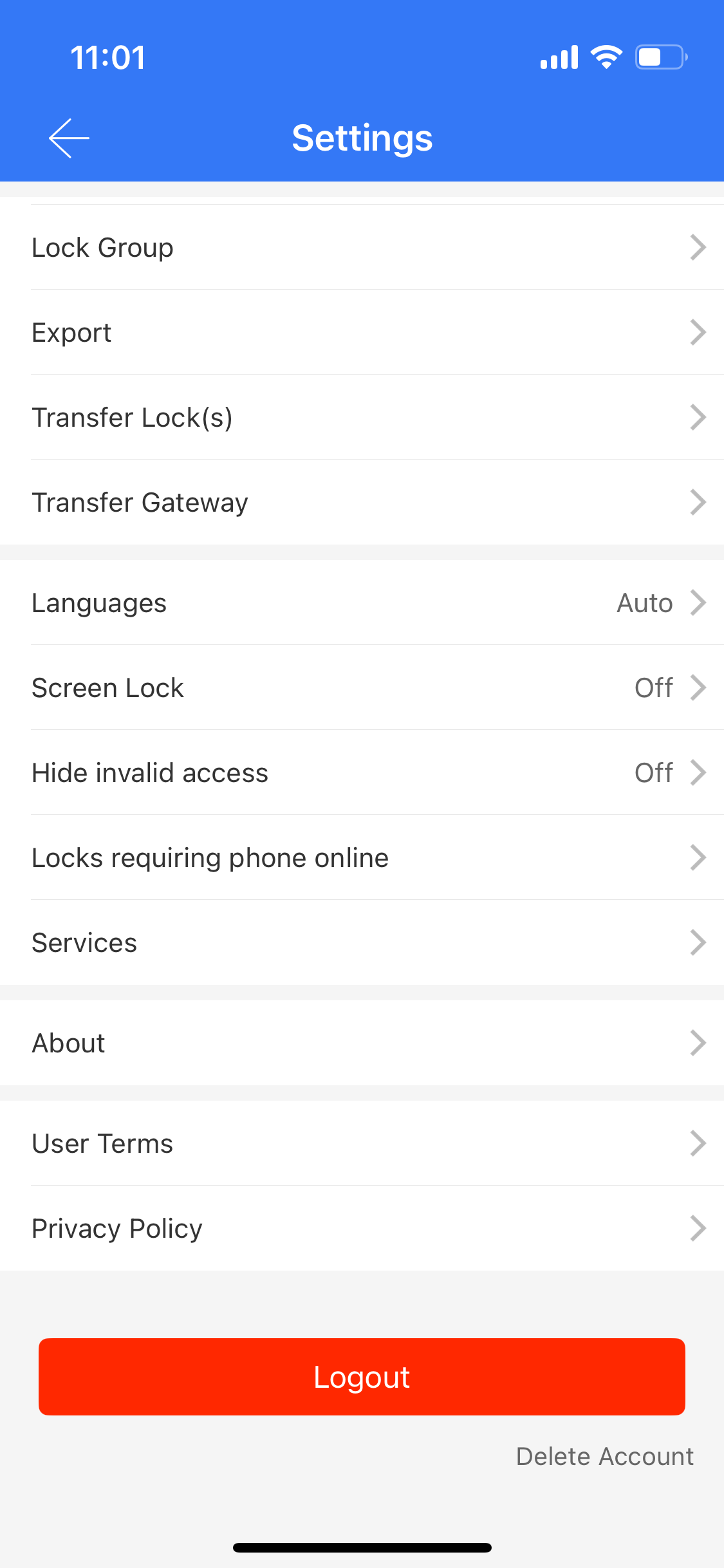Change the Languages setting
This screenshot has height=1568, width=724.
pyautogui.click(x=362, y=602)
